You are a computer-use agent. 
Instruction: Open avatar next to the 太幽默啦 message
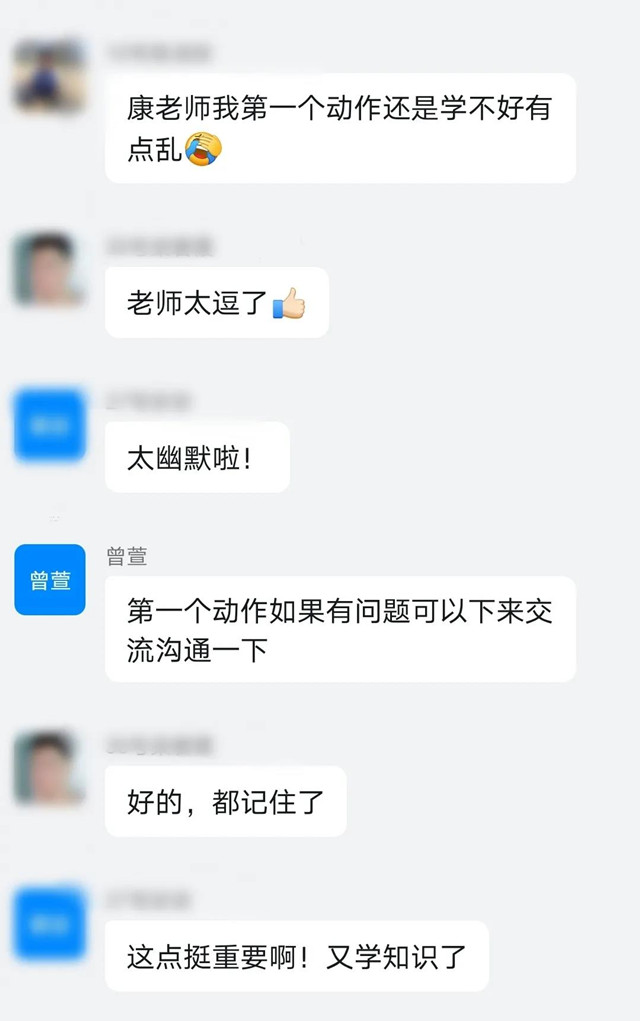point(49,425)
